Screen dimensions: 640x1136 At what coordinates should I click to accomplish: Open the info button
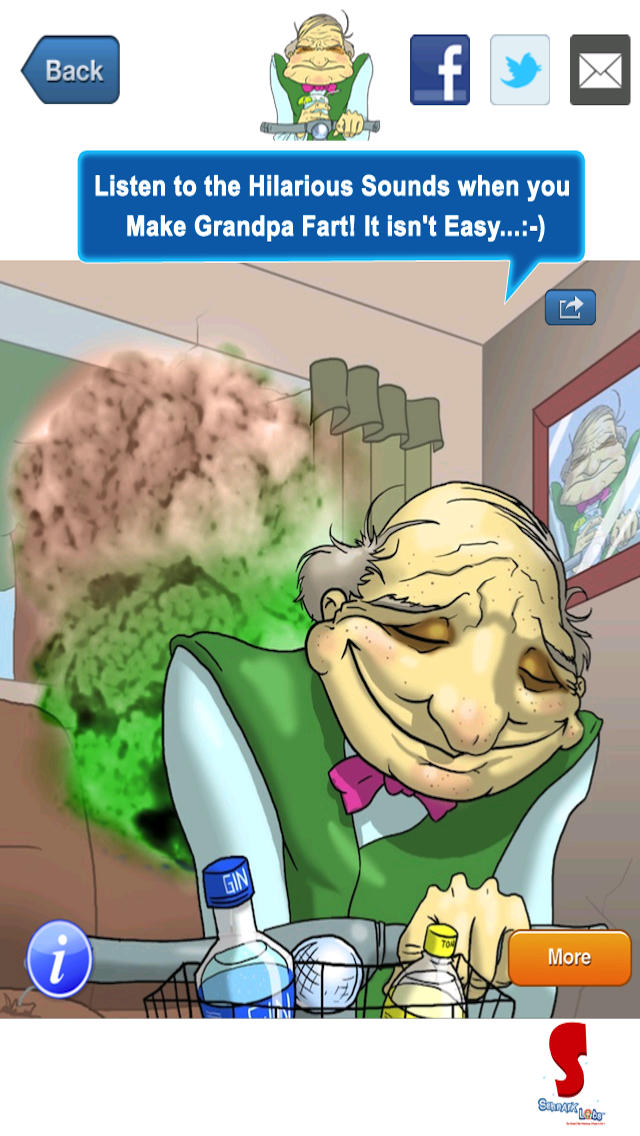[59, 958]
